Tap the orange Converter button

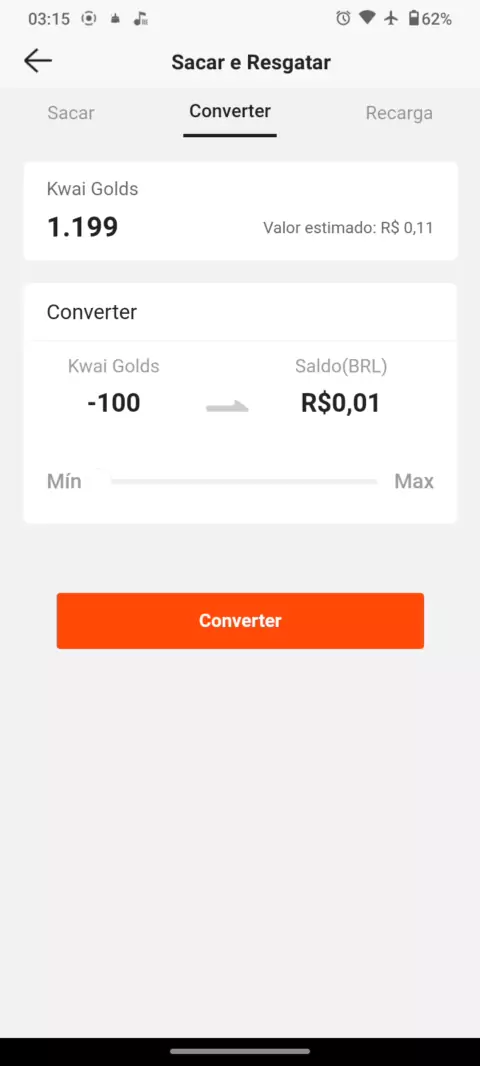coord(240,621)
